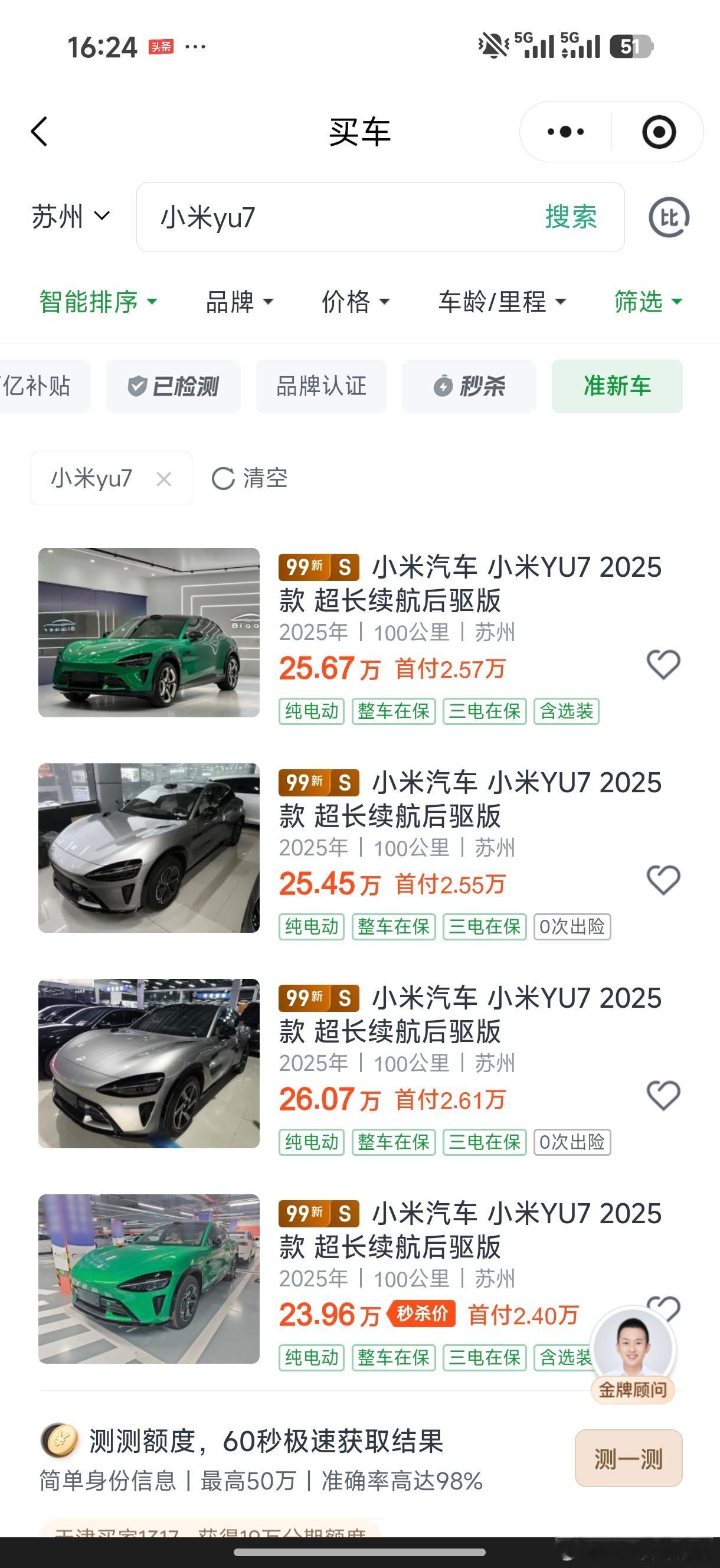Open the 苏州 city selector
This screenshot has height=1568, width=720.
coord(70,217)
